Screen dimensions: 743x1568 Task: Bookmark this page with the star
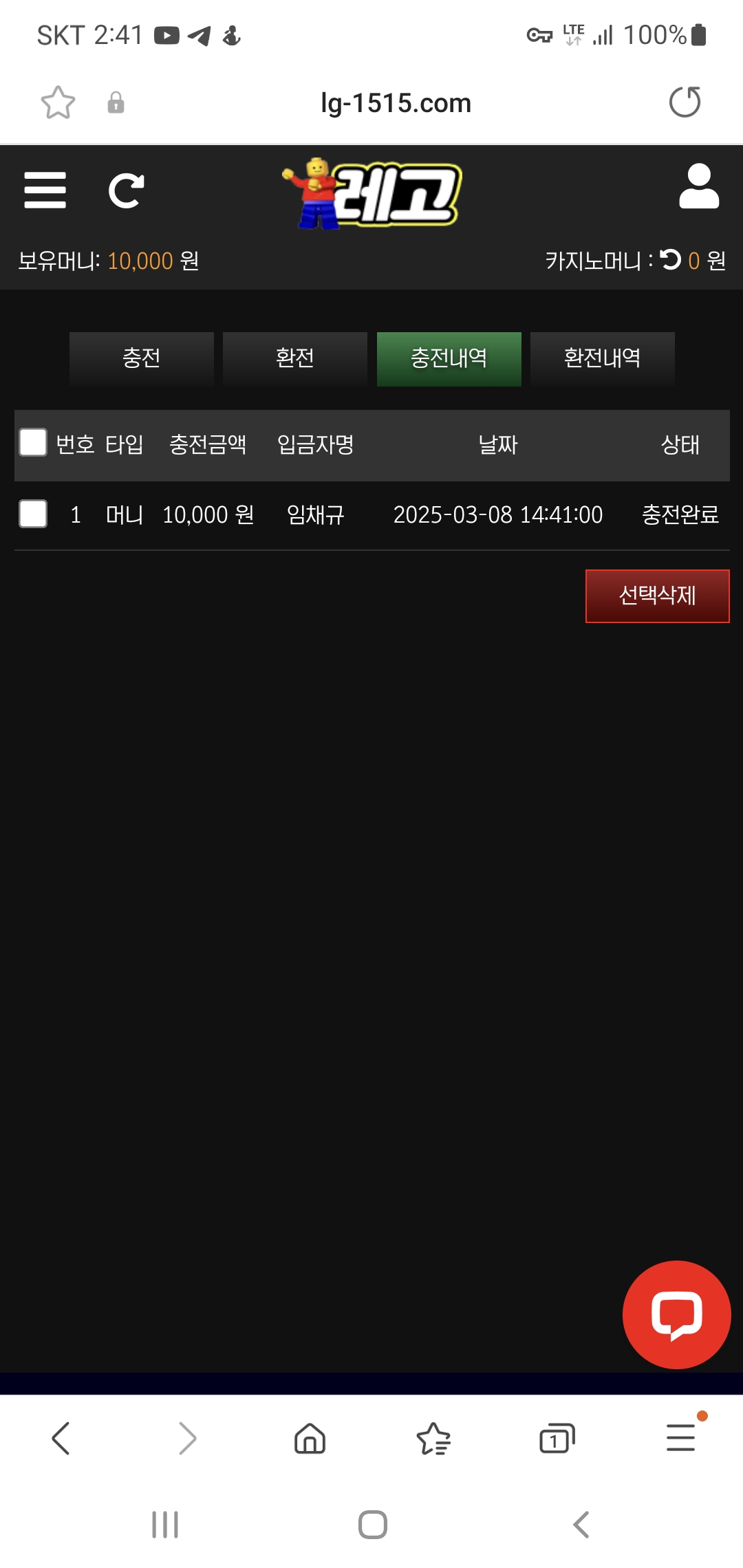coord(58,103)
